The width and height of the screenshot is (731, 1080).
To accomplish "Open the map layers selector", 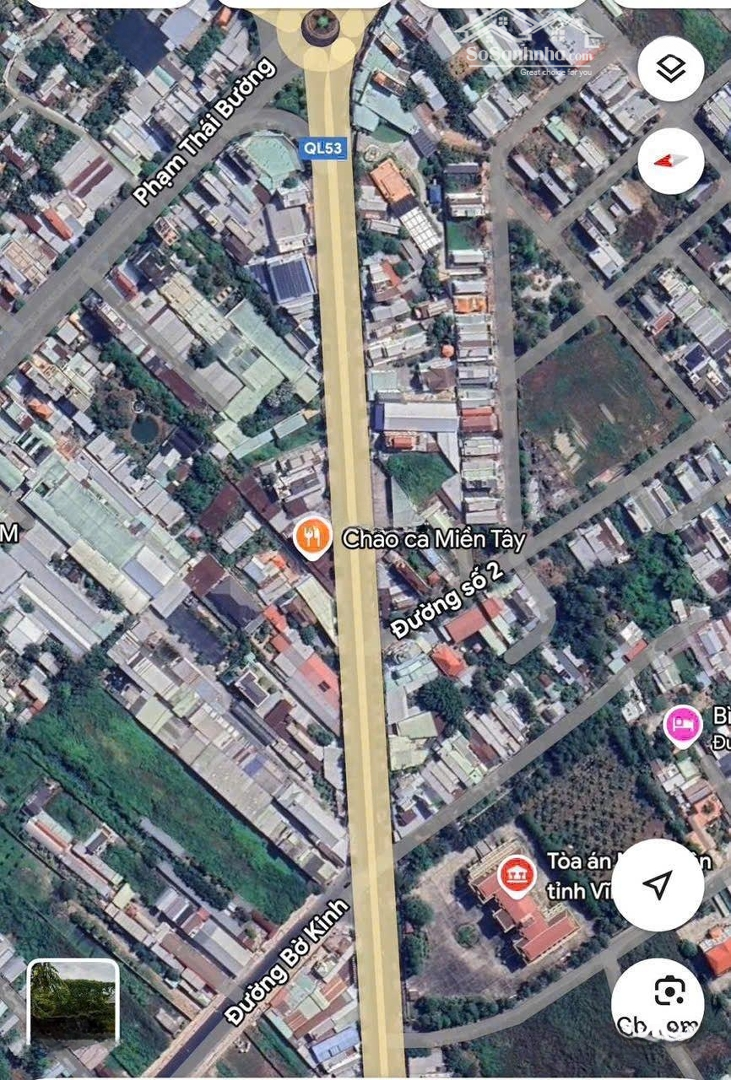I will (x=671, y=68).
